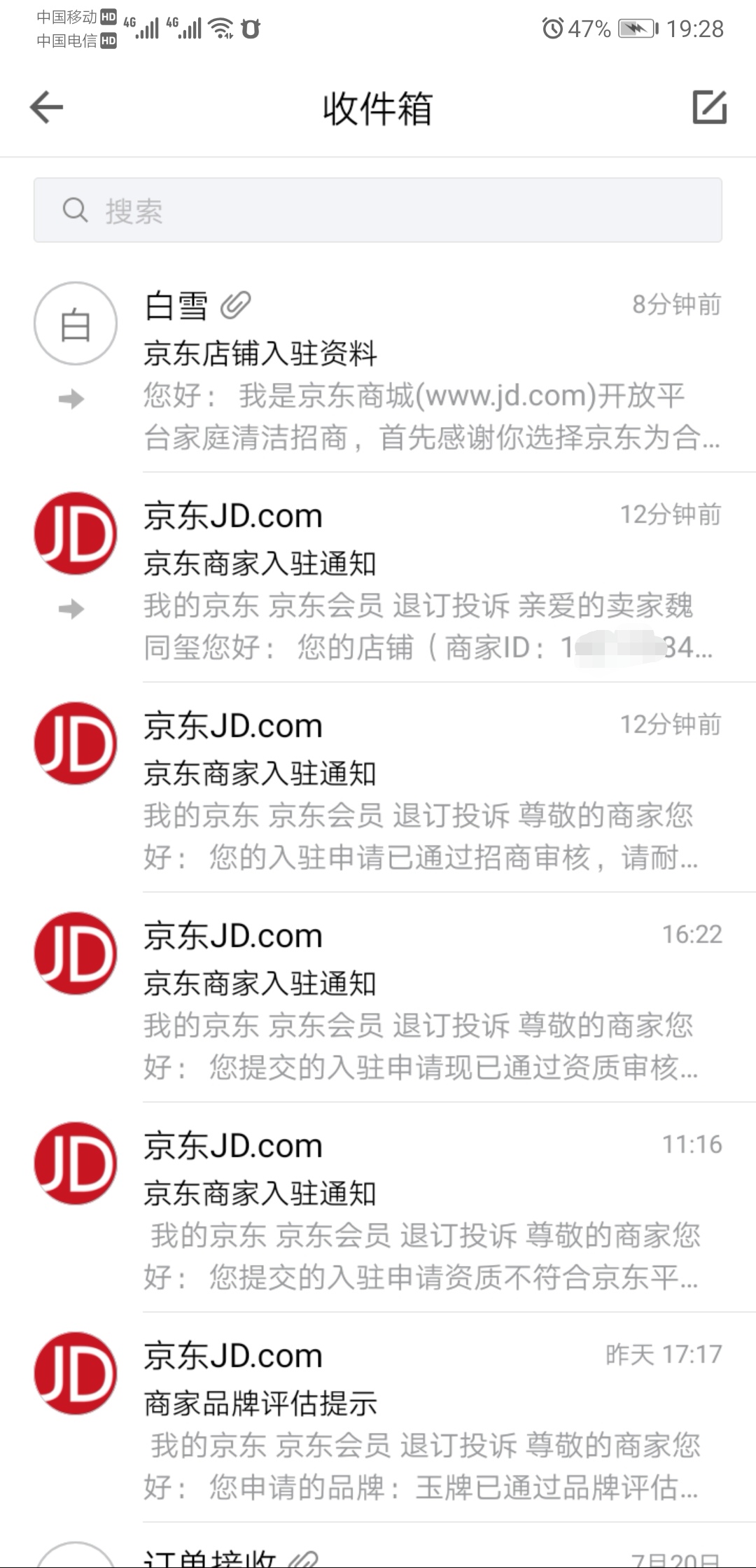Tap the 搜索 search field
Viewport: 756px width, 1568px height.
[x=378, y=210]
